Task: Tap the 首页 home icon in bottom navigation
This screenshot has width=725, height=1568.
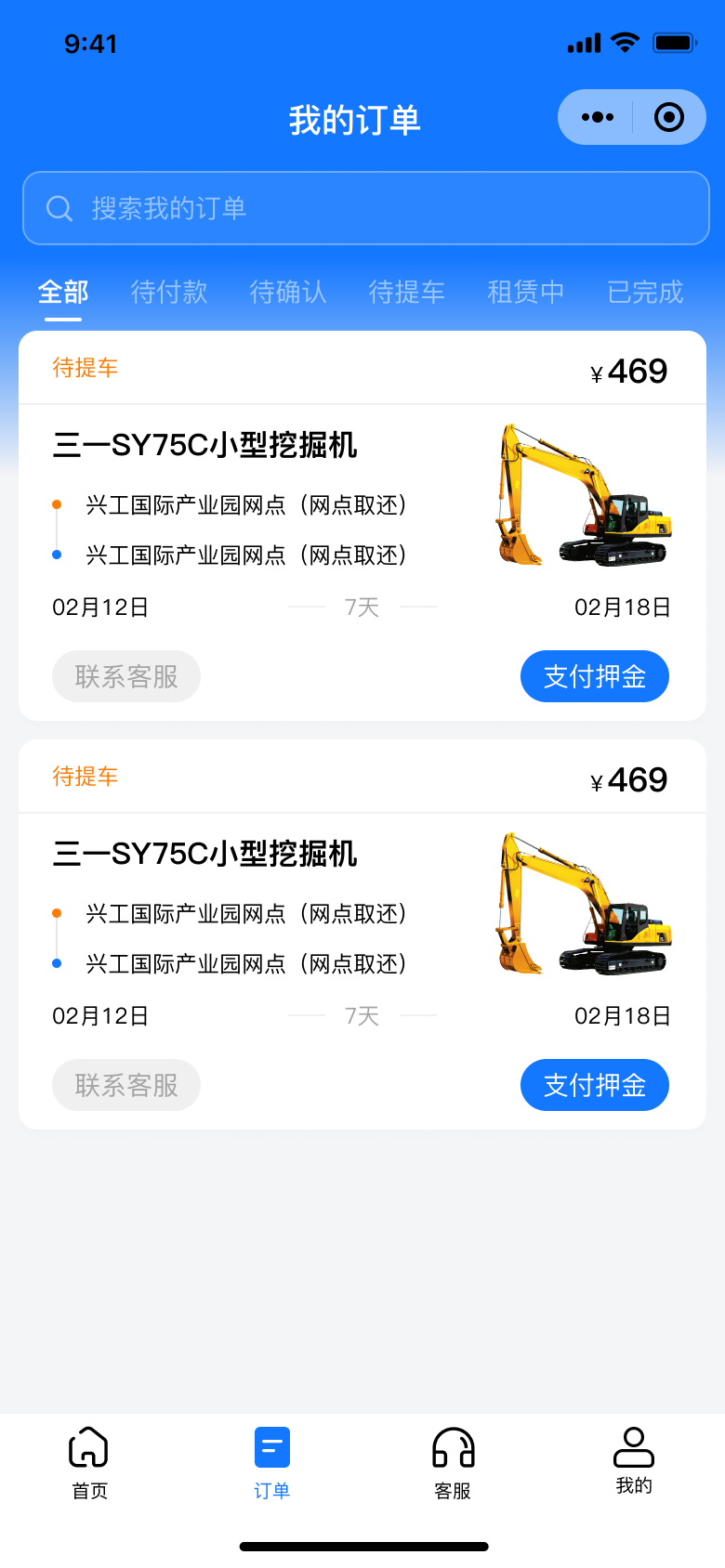Action: tap(89, 1446)
